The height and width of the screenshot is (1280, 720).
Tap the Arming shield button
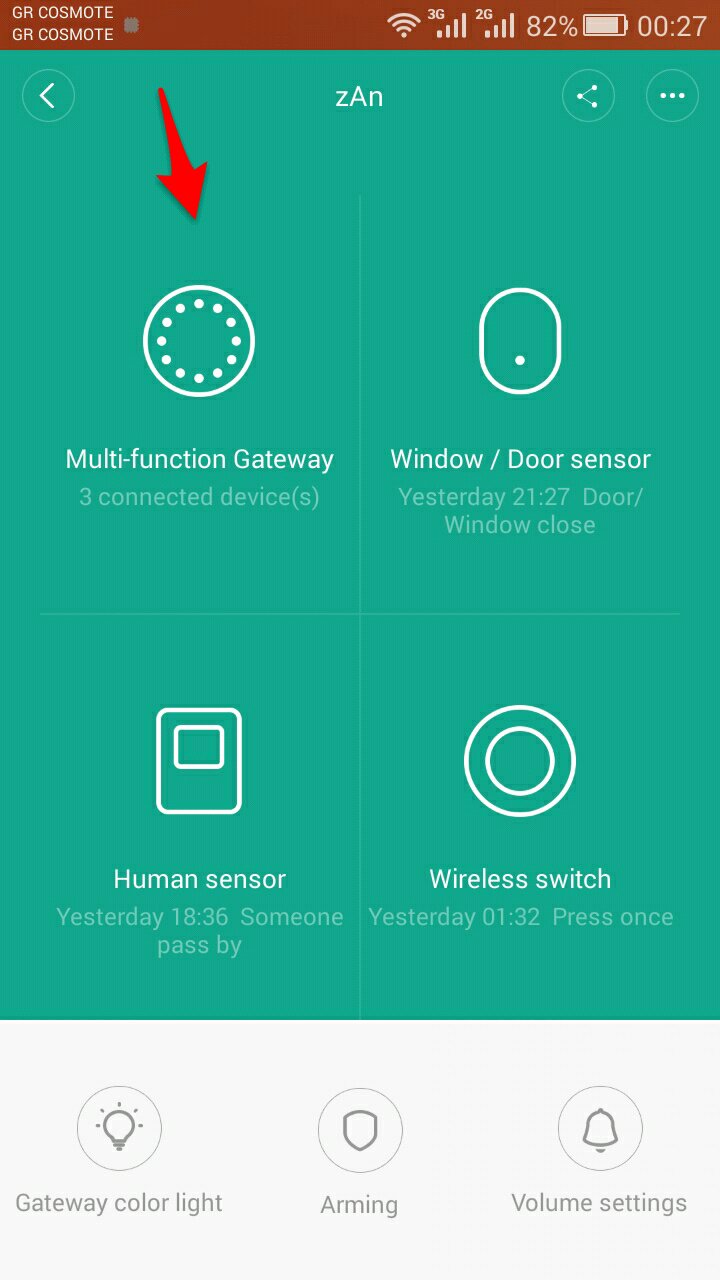click(360, 1131)
